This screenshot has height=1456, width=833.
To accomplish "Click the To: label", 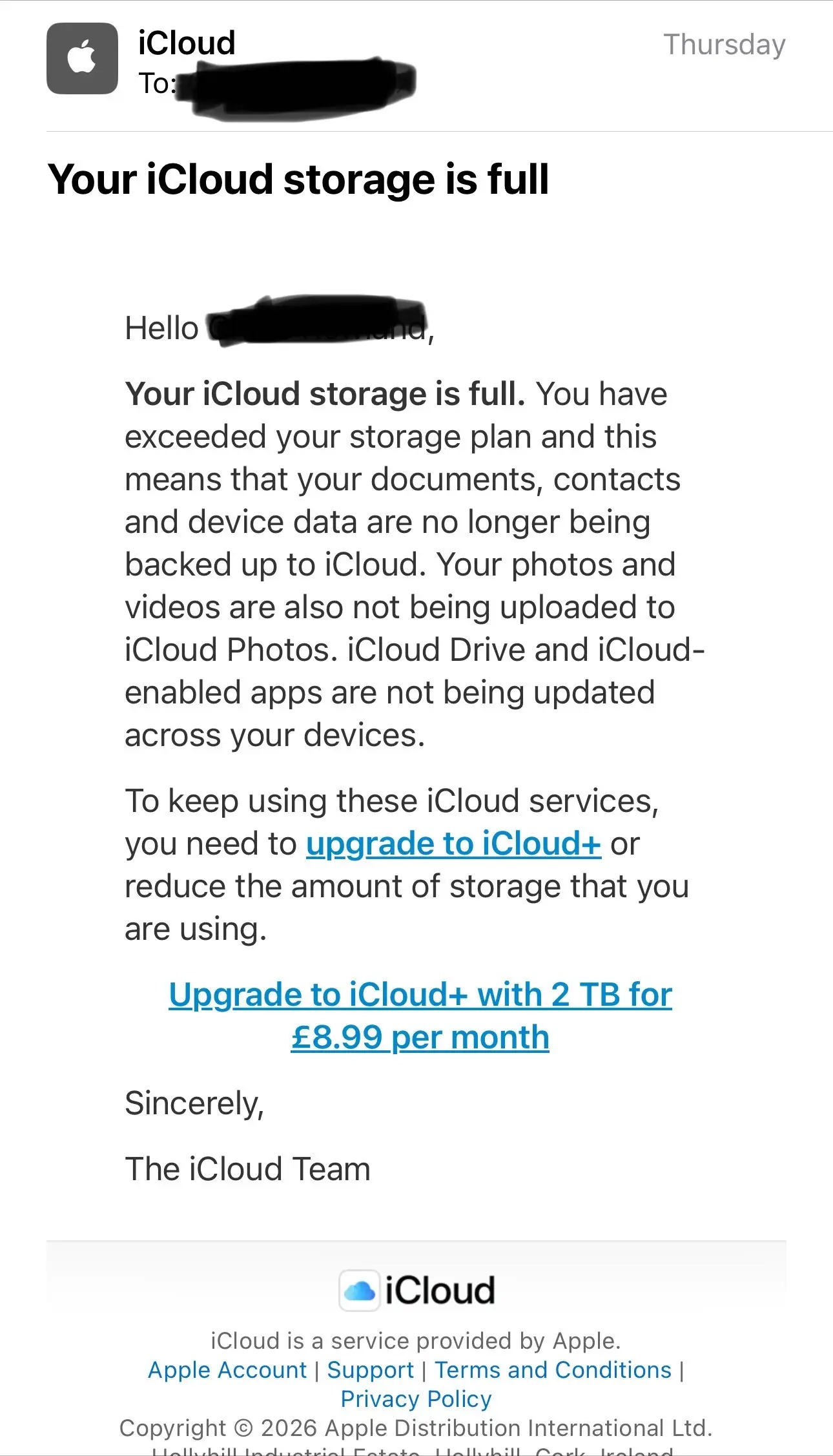I will [155, 83].
